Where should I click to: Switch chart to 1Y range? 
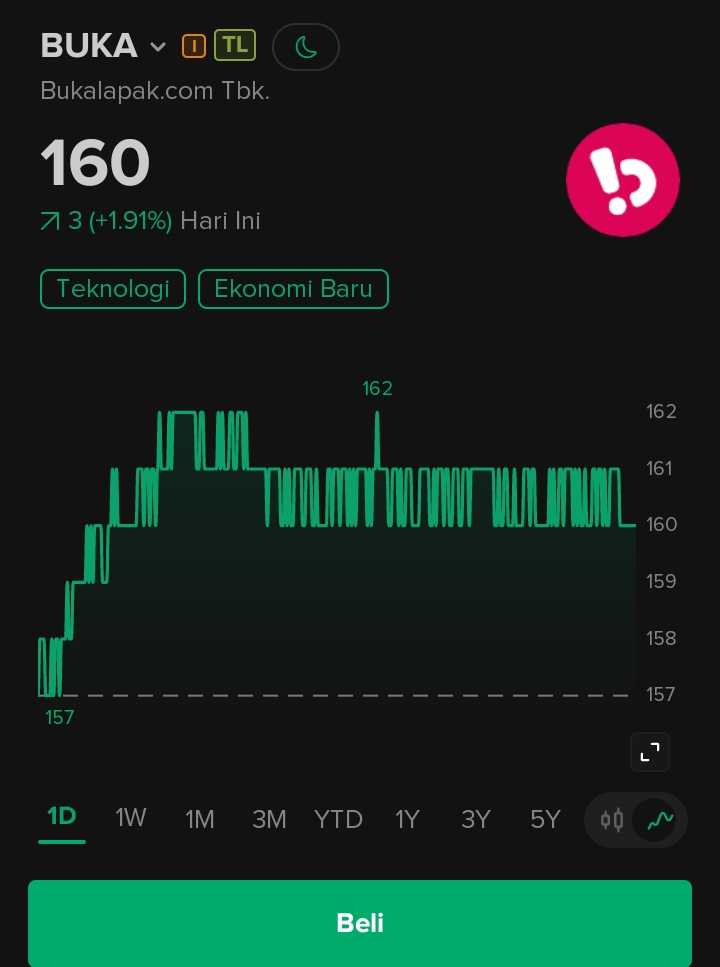(407, 819)
